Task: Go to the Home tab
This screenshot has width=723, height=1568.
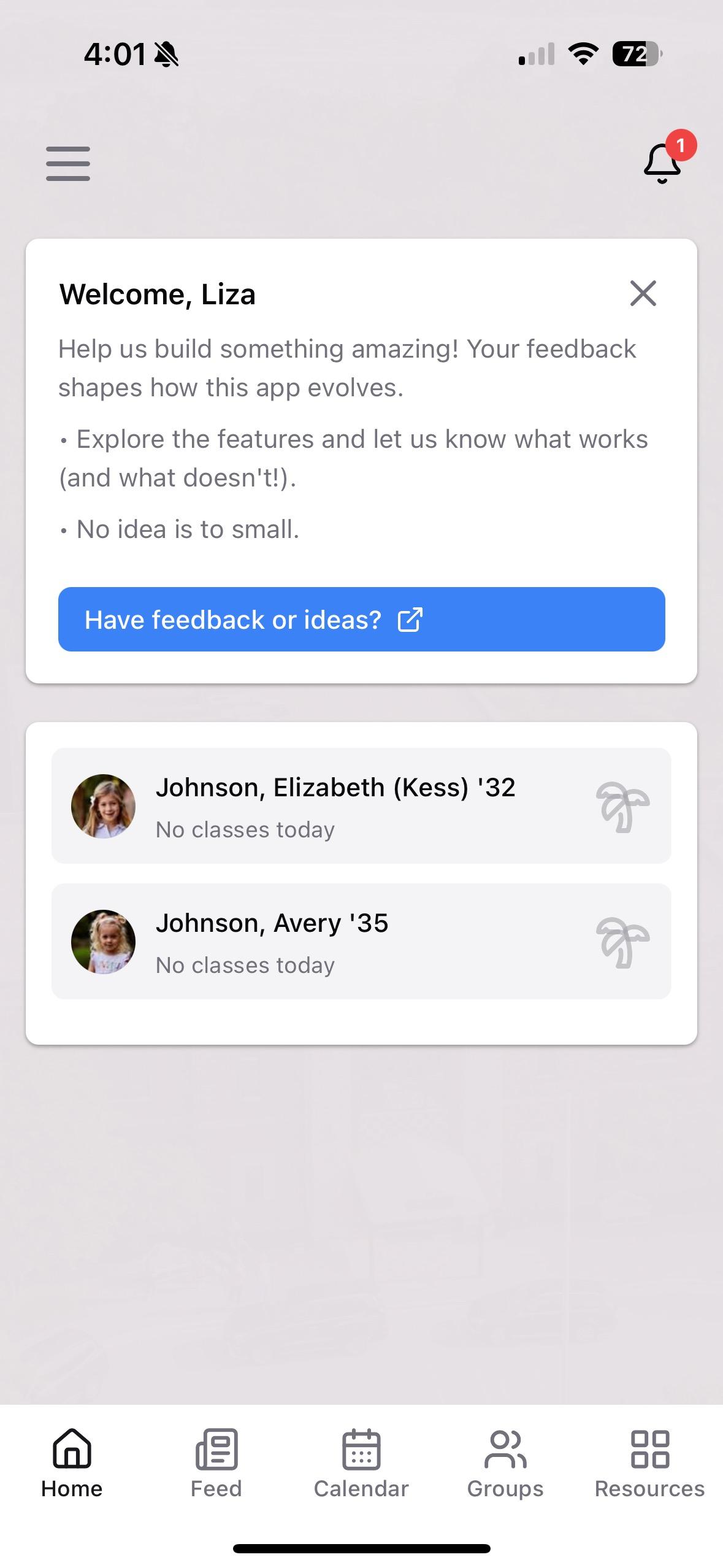Action: tap(72, 1464)
